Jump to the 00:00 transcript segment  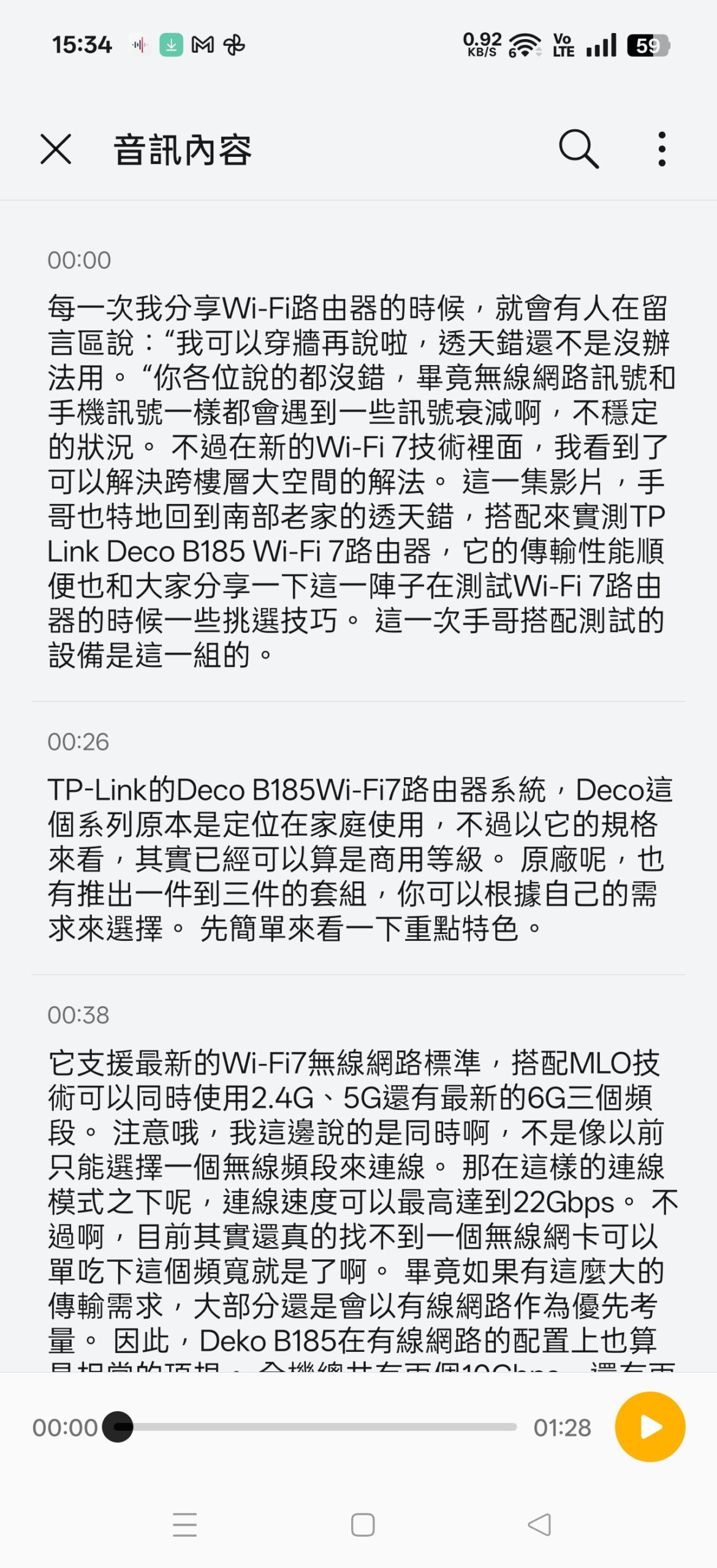(79, 260)
